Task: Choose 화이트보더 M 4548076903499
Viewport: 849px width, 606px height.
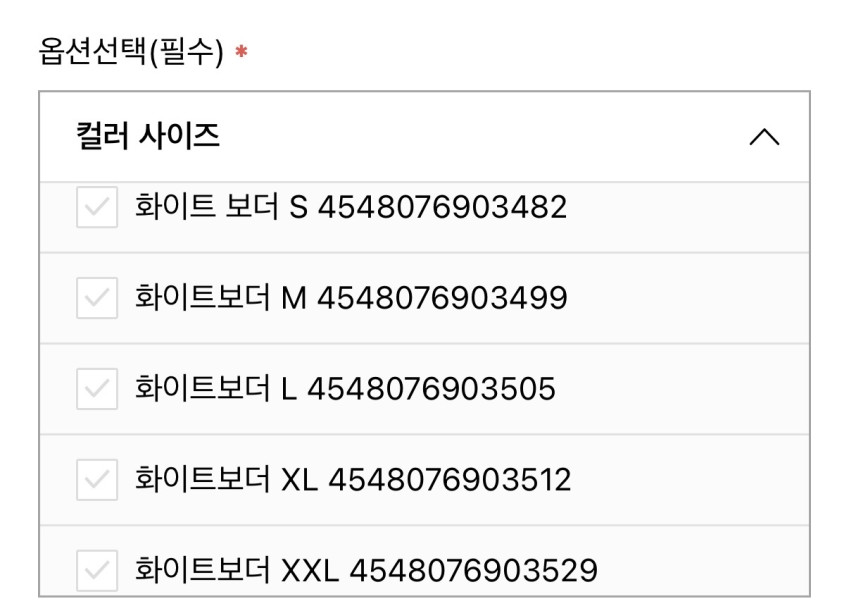Action: point(98,298)
